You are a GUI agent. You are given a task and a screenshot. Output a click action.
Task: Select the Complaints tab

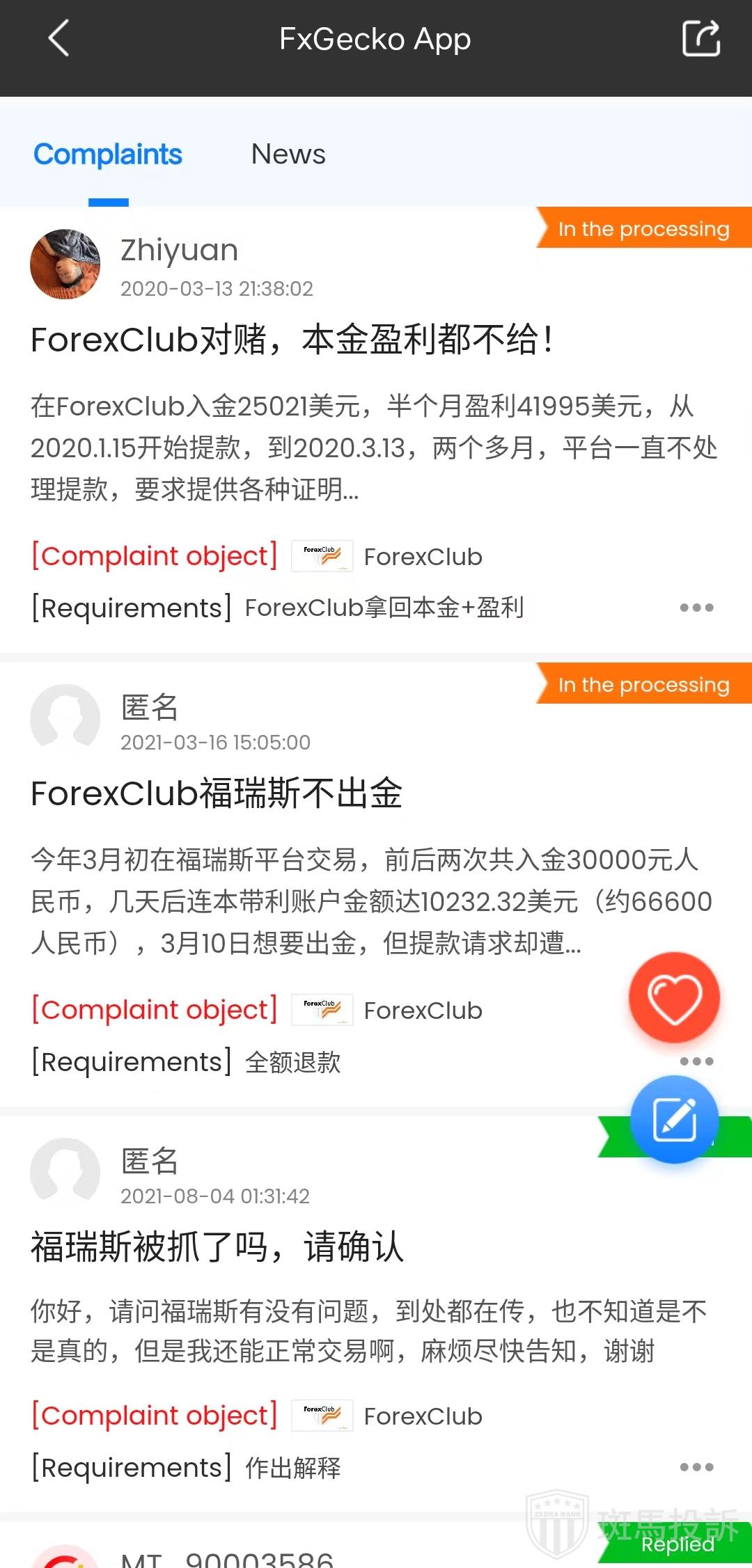point(108,155)
